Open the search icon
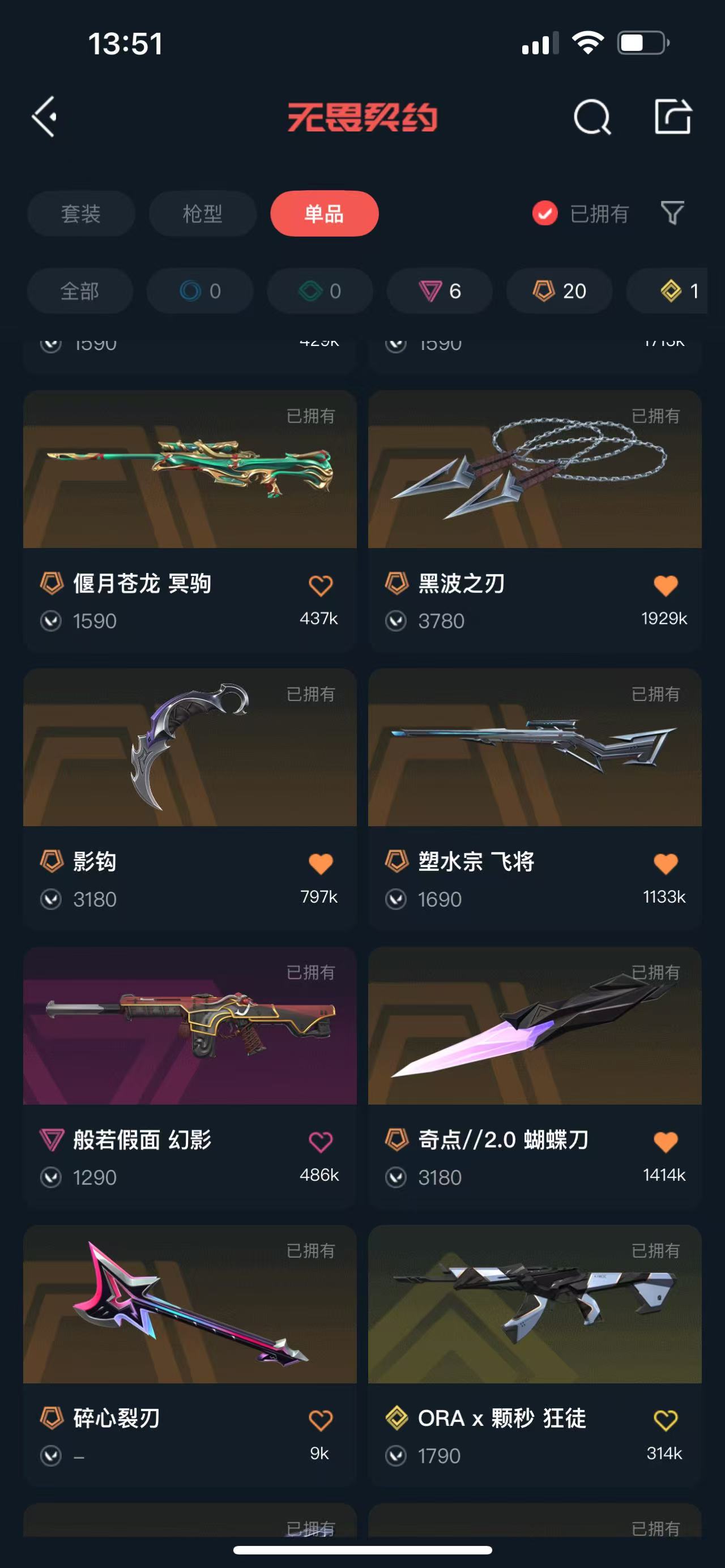 click(x=591, y=116)
